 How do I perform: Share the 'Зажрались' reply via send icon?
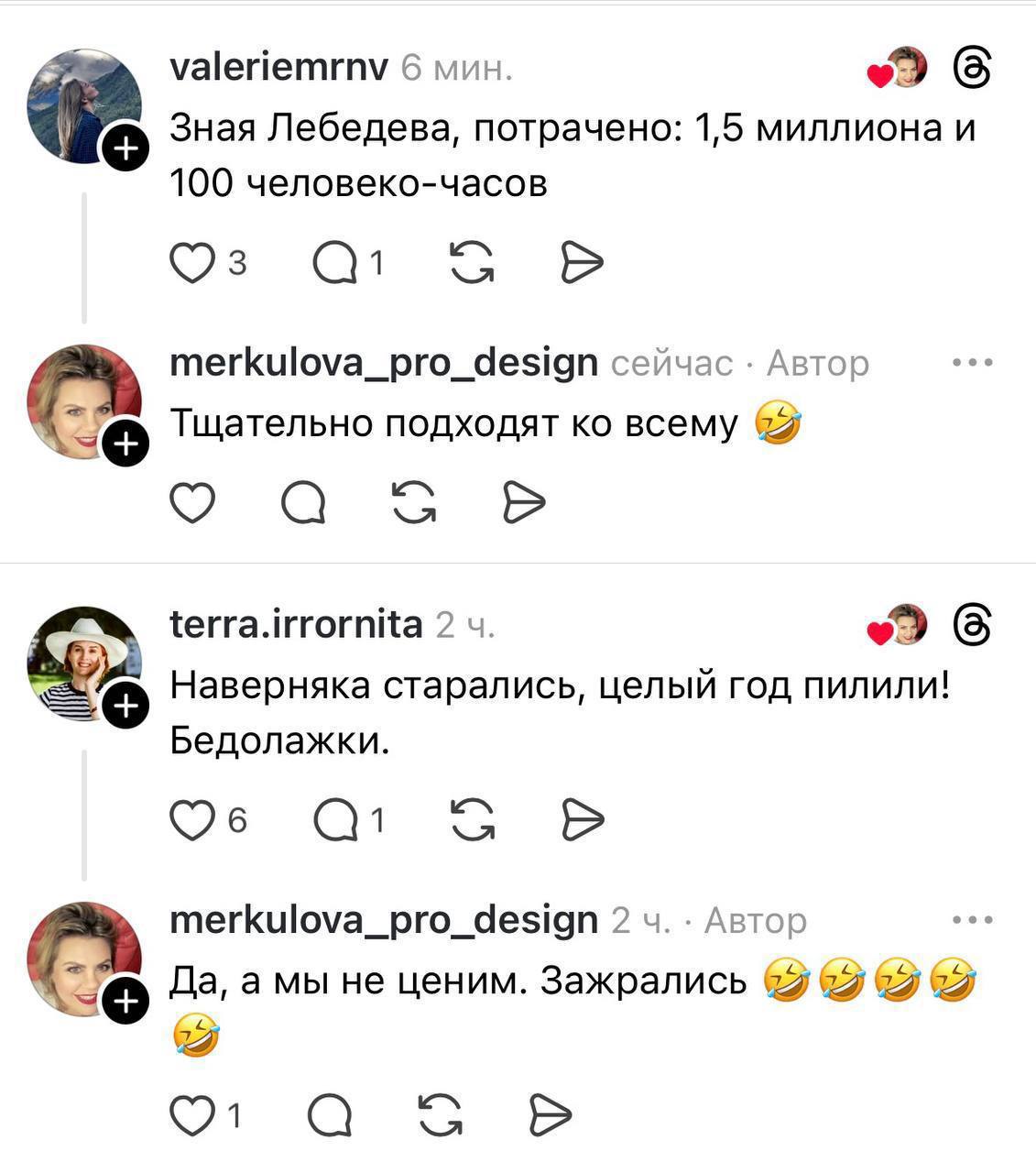pyautogui.click(x=551, y=1115)
